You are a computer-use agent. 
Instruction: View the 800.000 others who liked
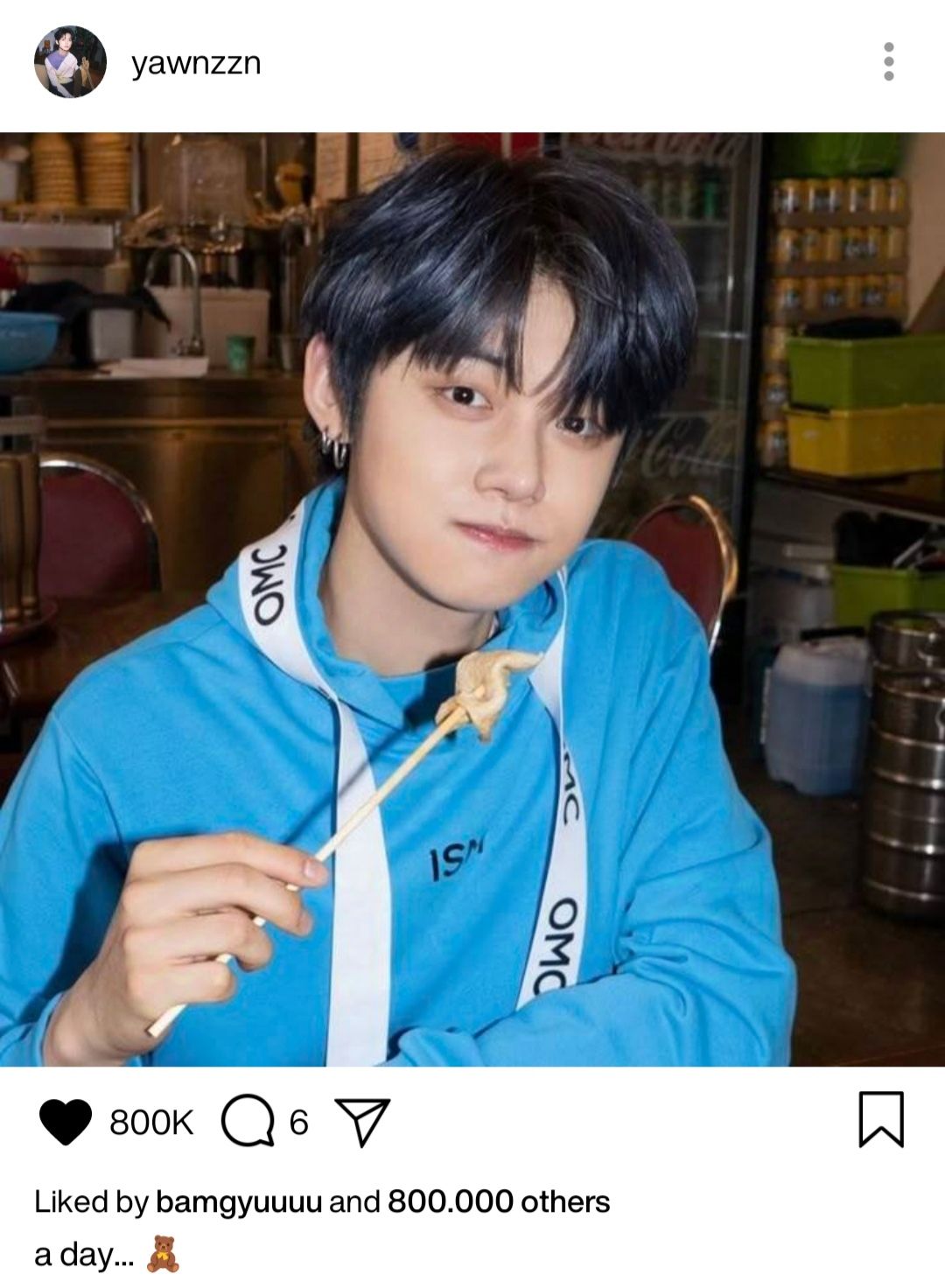pos(498,1202)
